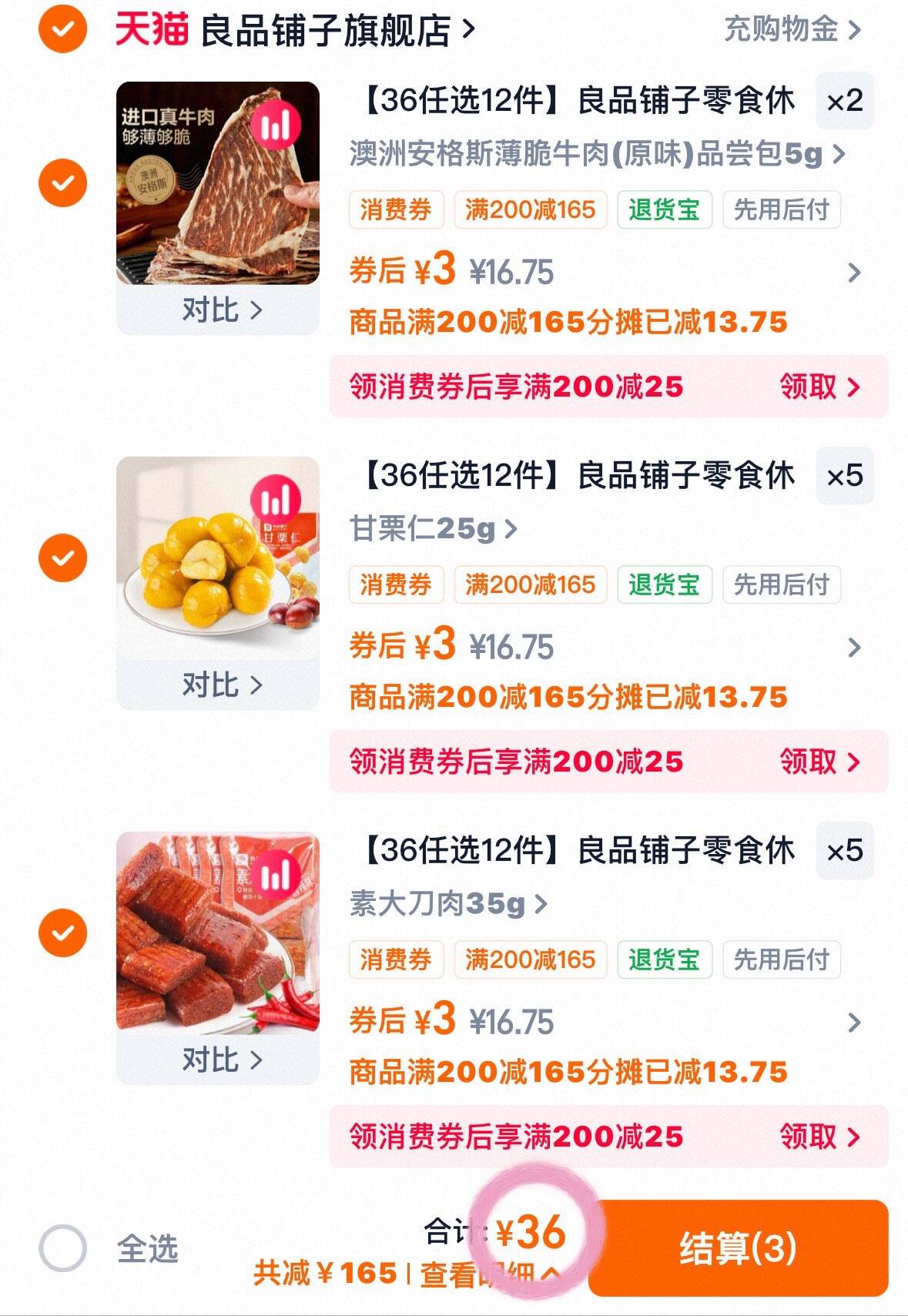
Task: Deselect the 甘栗仁 item checkbox
Action: 62,558
